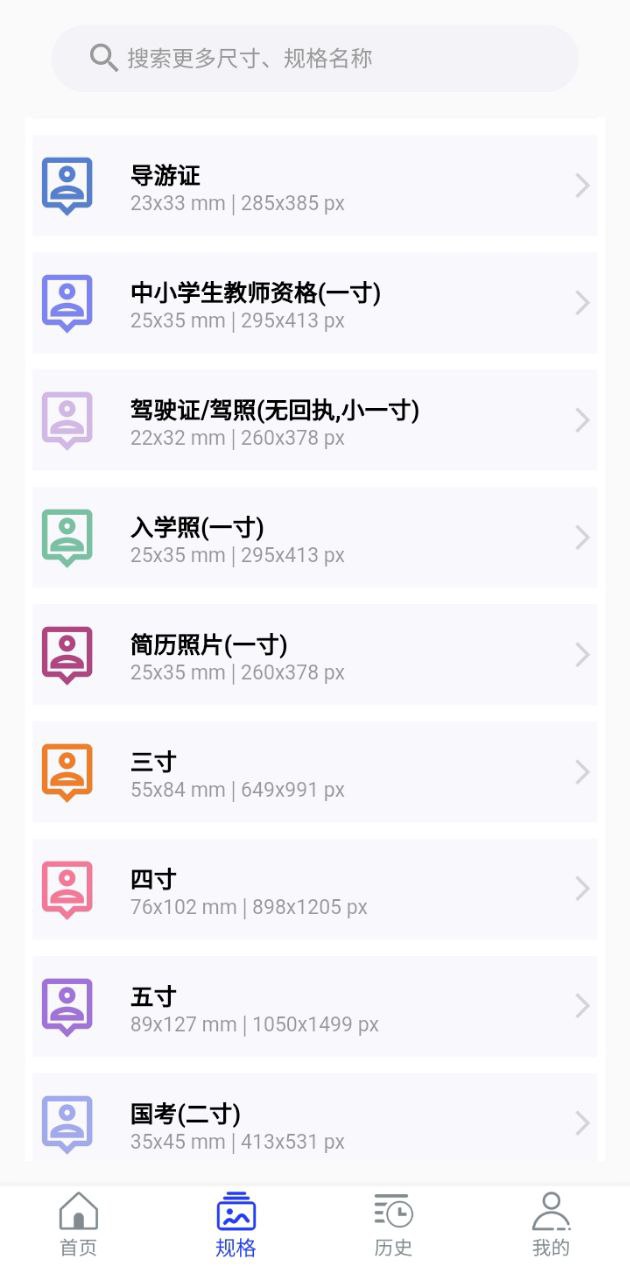Go to the 历史 tab

tap(393, 1224)
